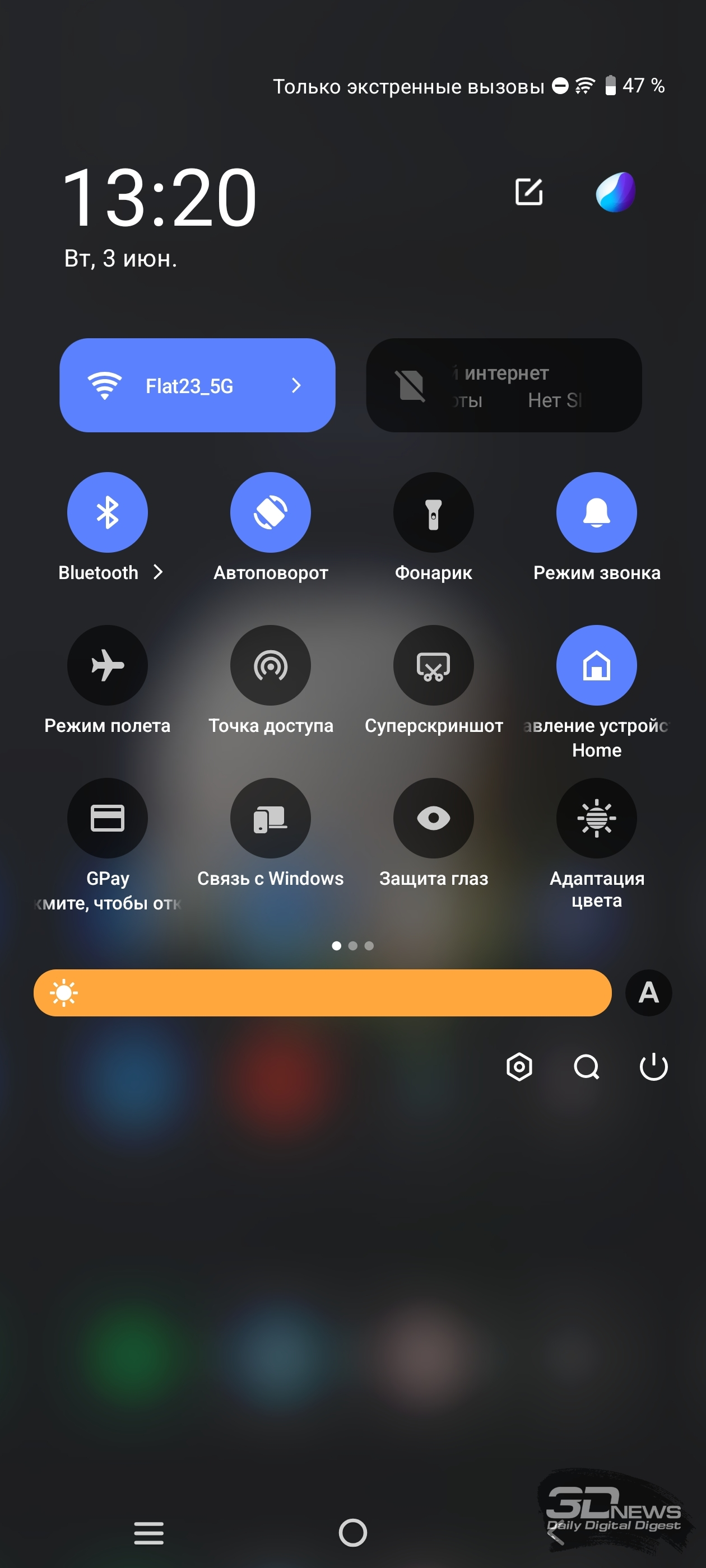Open the GPay tile
This screenshot has height=1568, width=706.
[x=107, y=818]
